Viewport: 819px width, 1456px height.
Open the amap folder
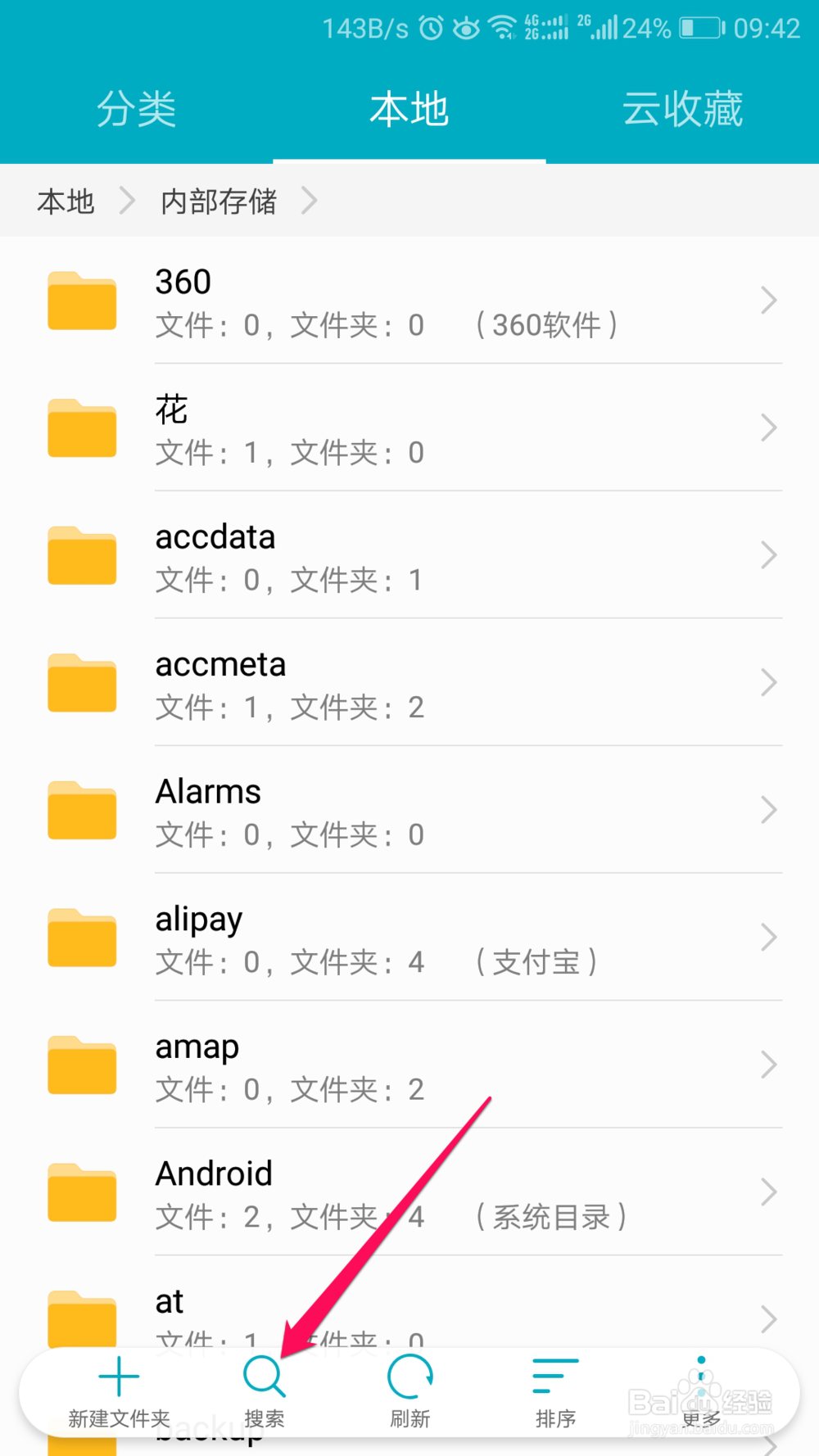[x=409, y=1065]
